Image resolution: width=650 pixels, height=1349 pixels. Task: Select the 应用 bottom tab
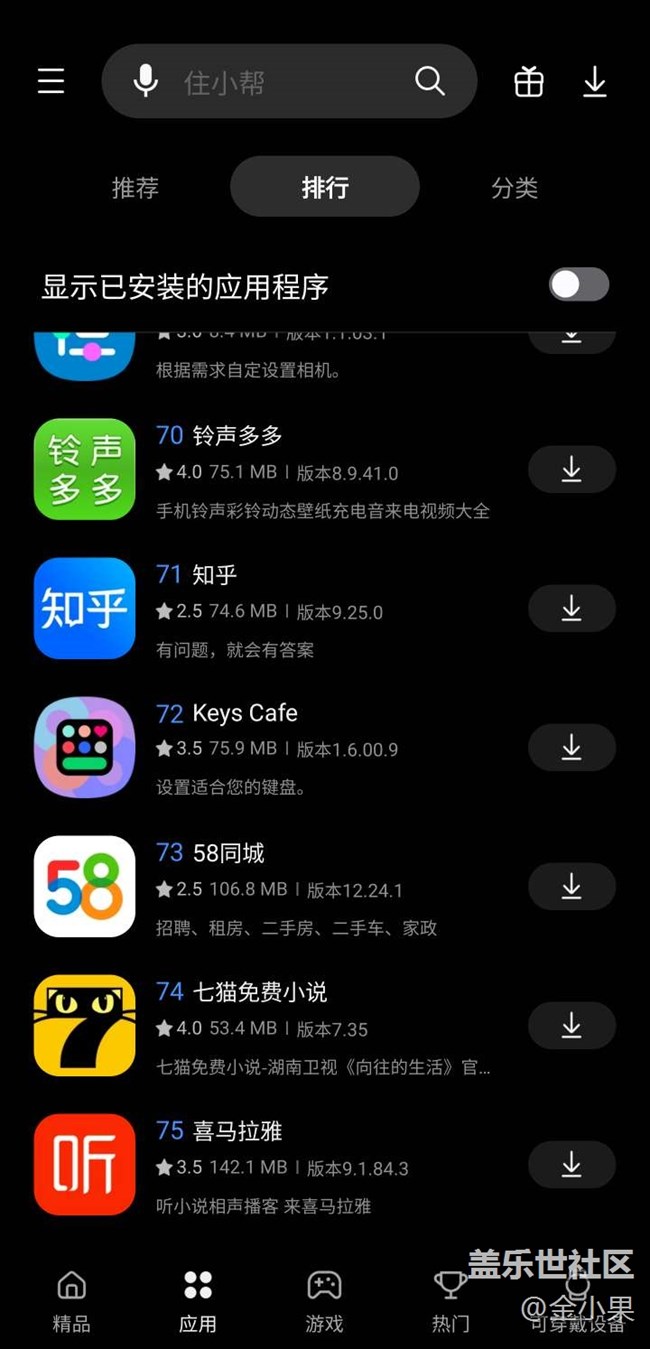(197, 1301)
